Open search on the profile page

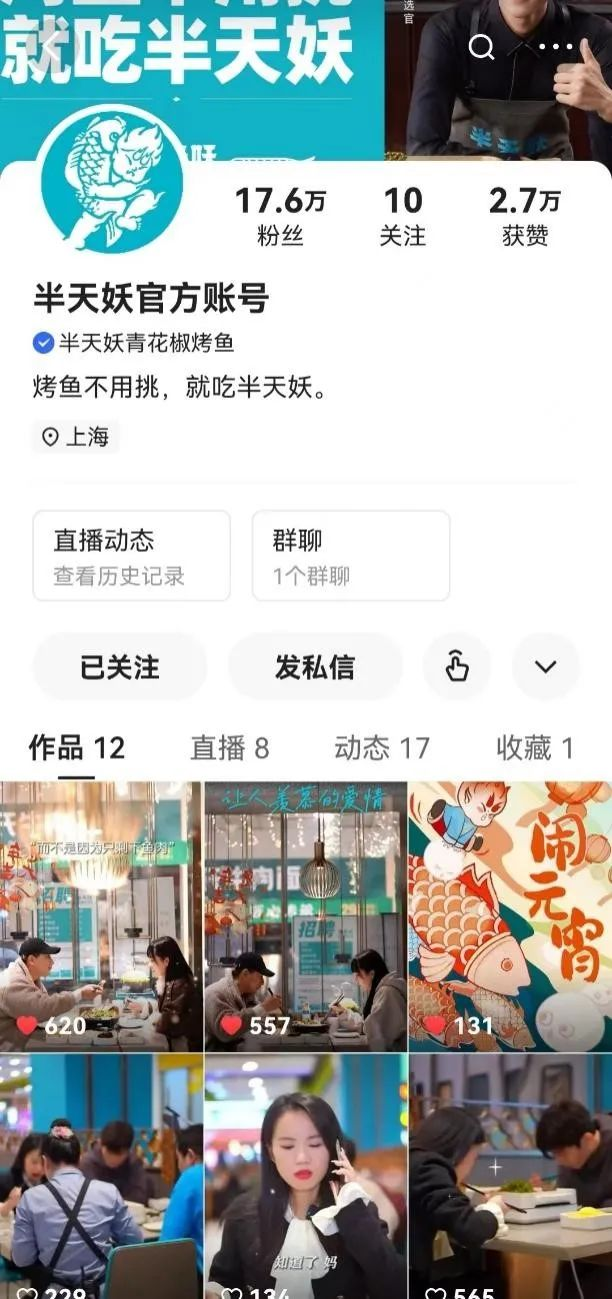pyautogui.click(x=481, y=47)
